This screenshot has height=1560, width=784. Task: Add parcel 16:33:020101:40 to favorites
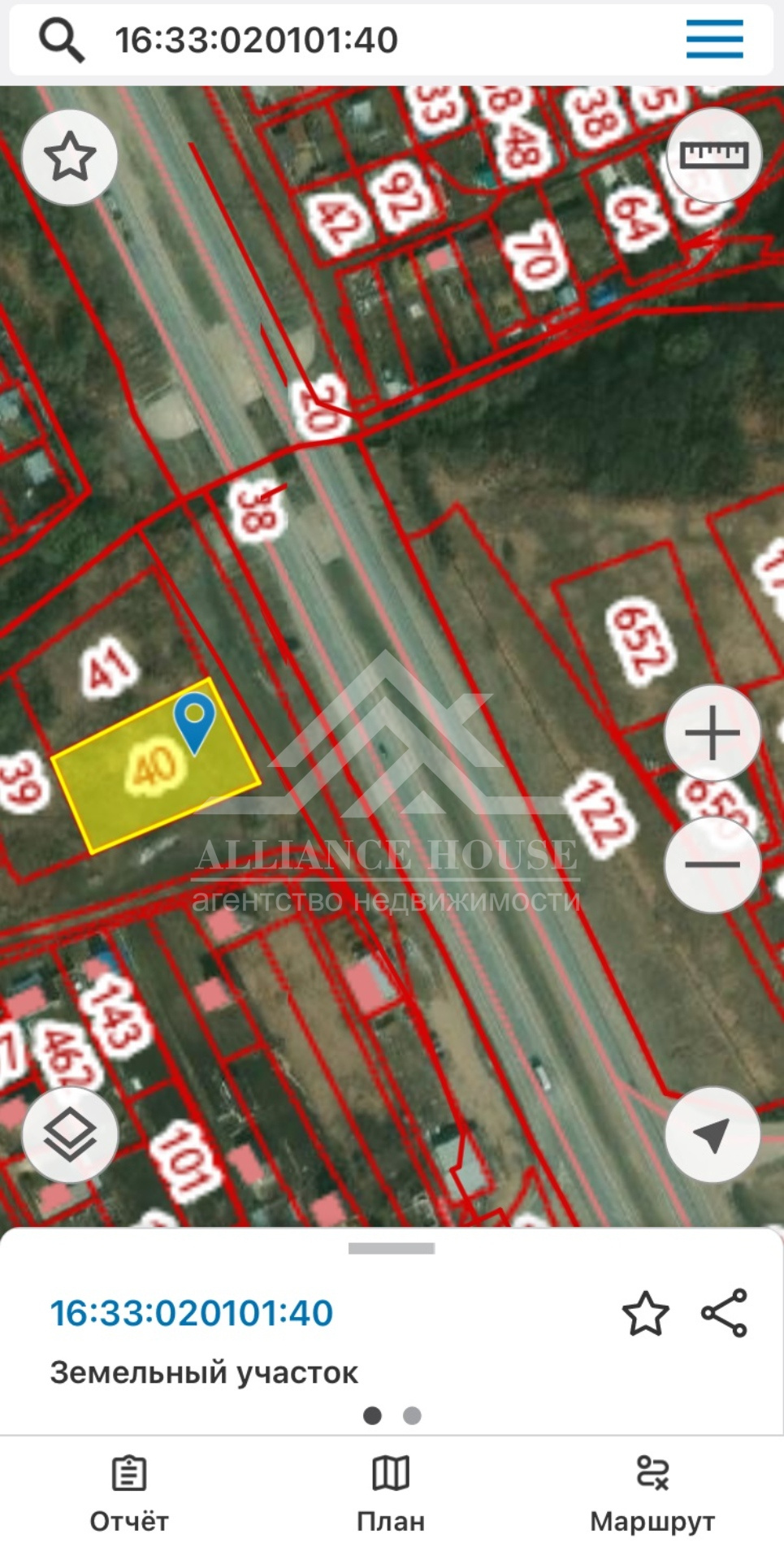coord(645,1313)
